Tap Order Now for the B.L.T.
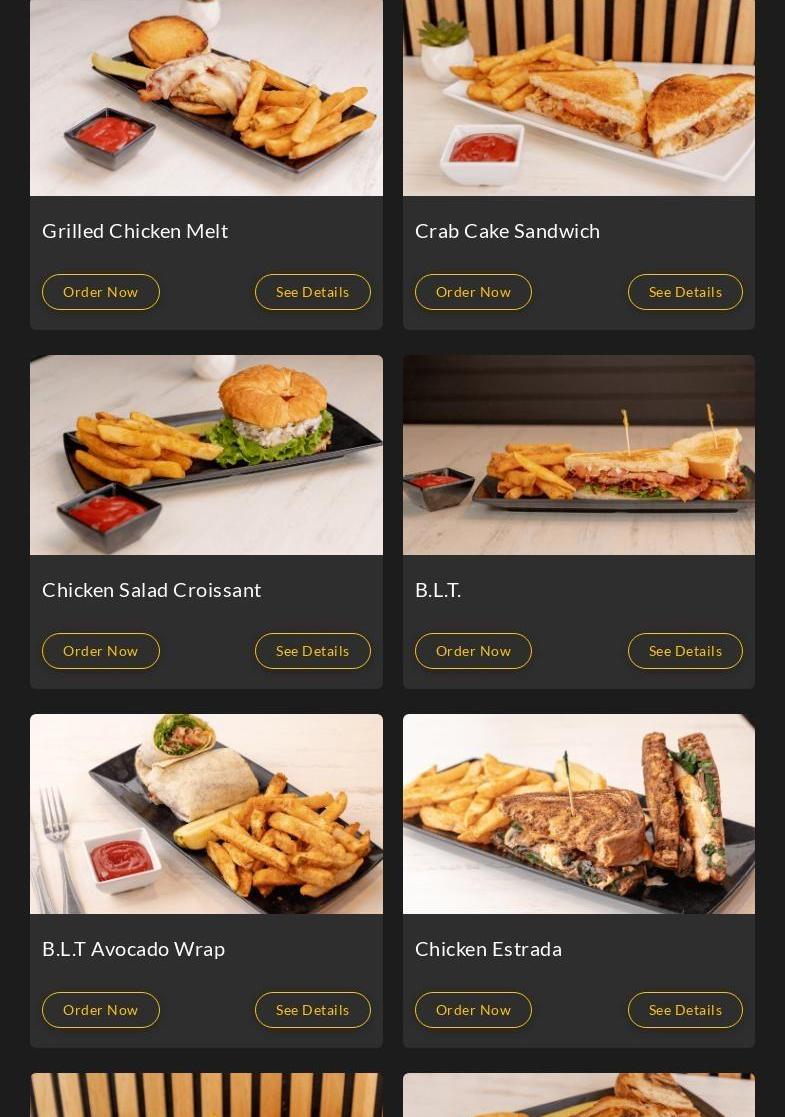The image size is (785, 1117). [x=473, y=651]
